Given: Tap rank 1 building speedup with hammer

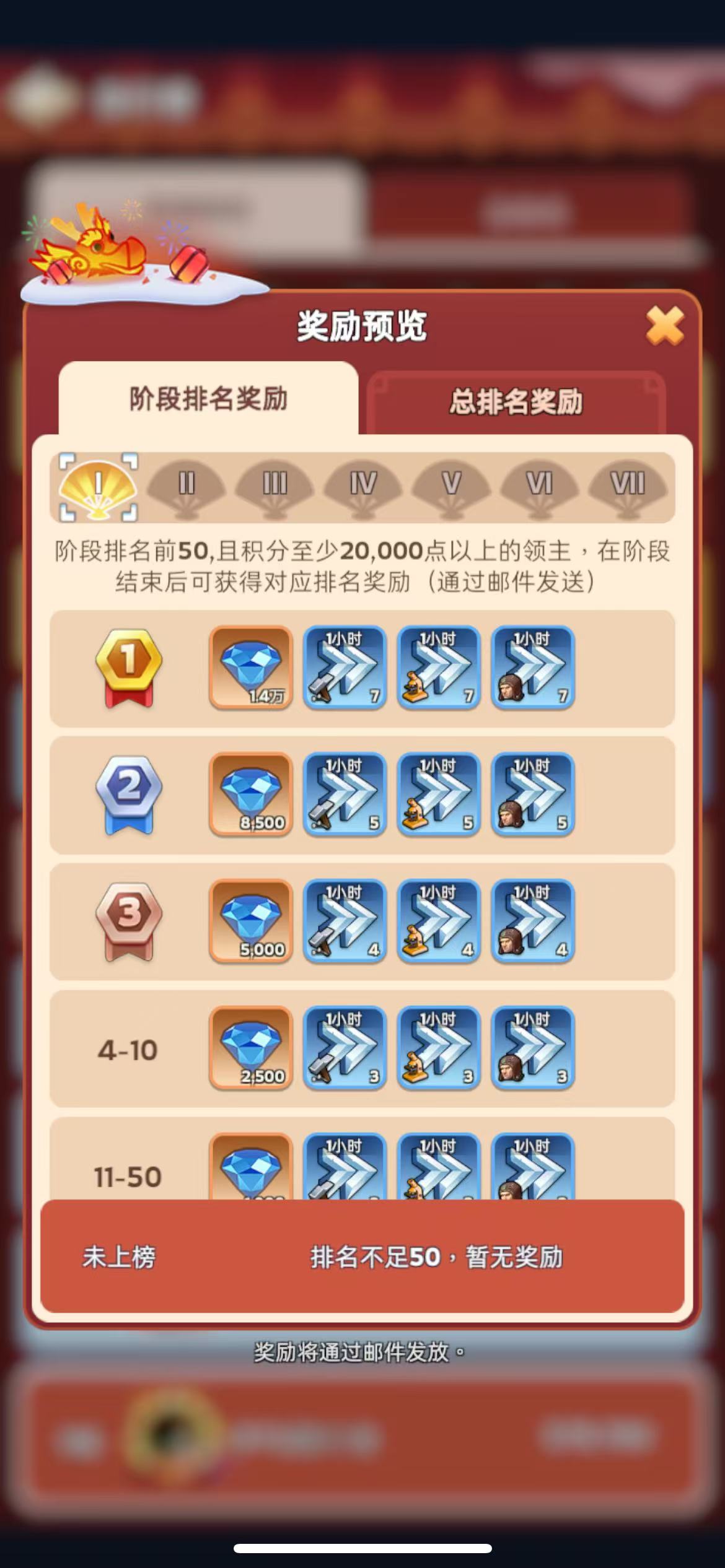Looking at the screenshot, I should (345, 668).
